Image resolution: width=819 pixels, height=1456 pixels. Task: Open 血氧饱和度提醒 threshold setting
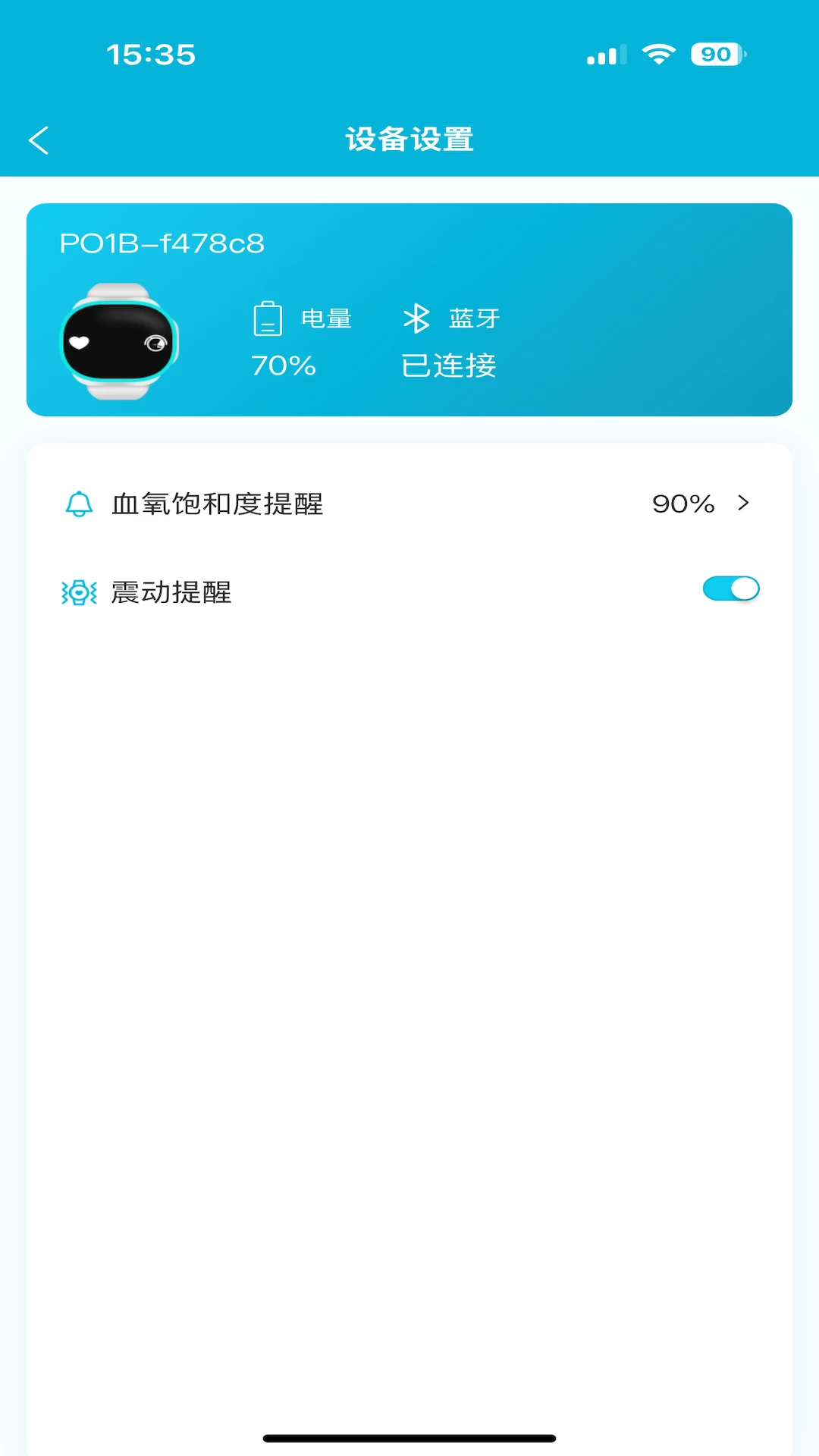[x=409, y=504]
